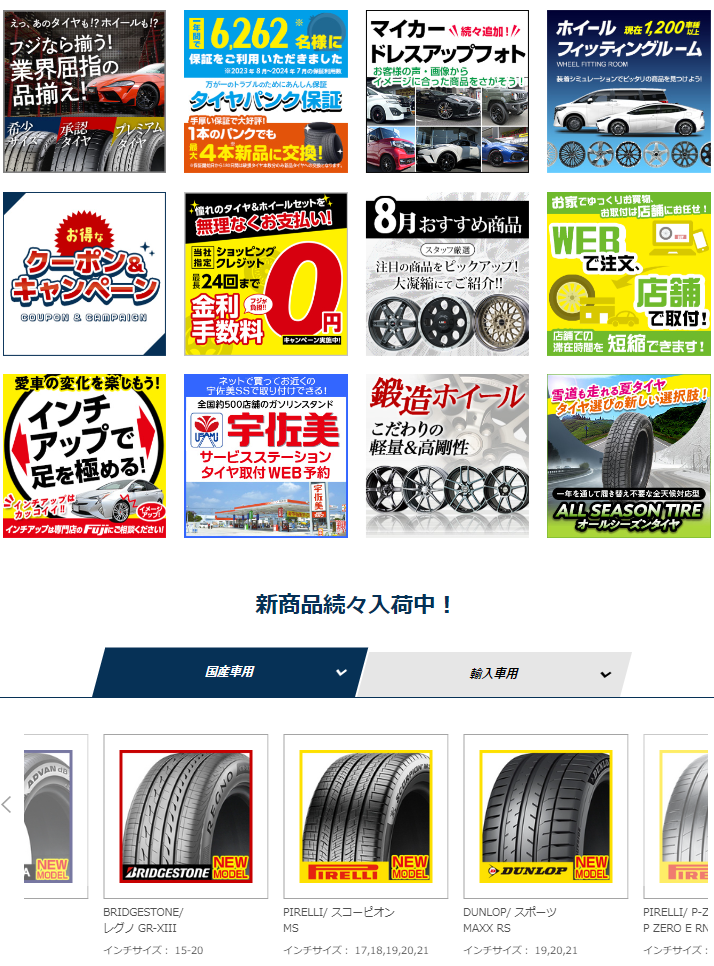This screenshot has height=966, width=714.
Task: Open the ホイールフィッティングルーム banner
Action: [628, 92]
